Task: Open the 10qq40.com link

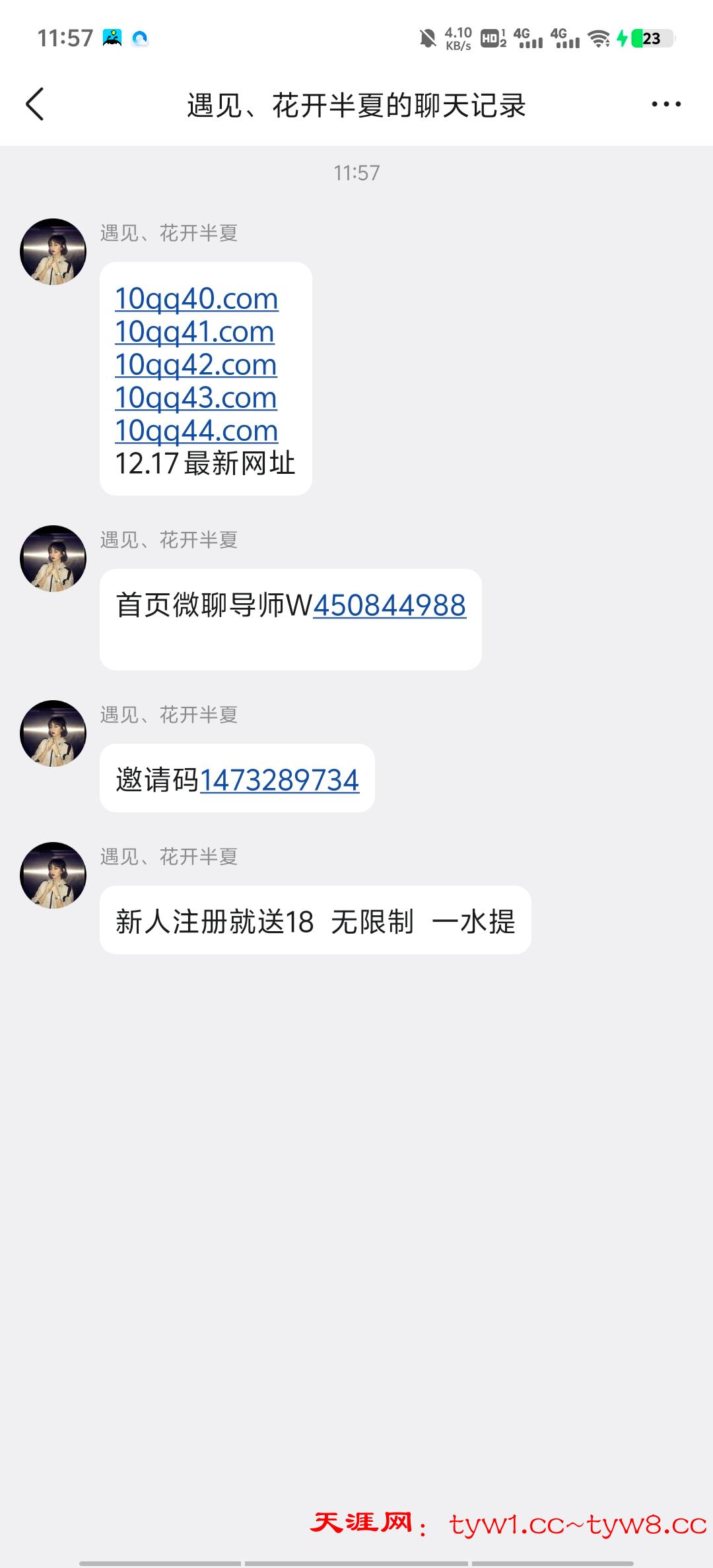Action: tap(196, 299)
